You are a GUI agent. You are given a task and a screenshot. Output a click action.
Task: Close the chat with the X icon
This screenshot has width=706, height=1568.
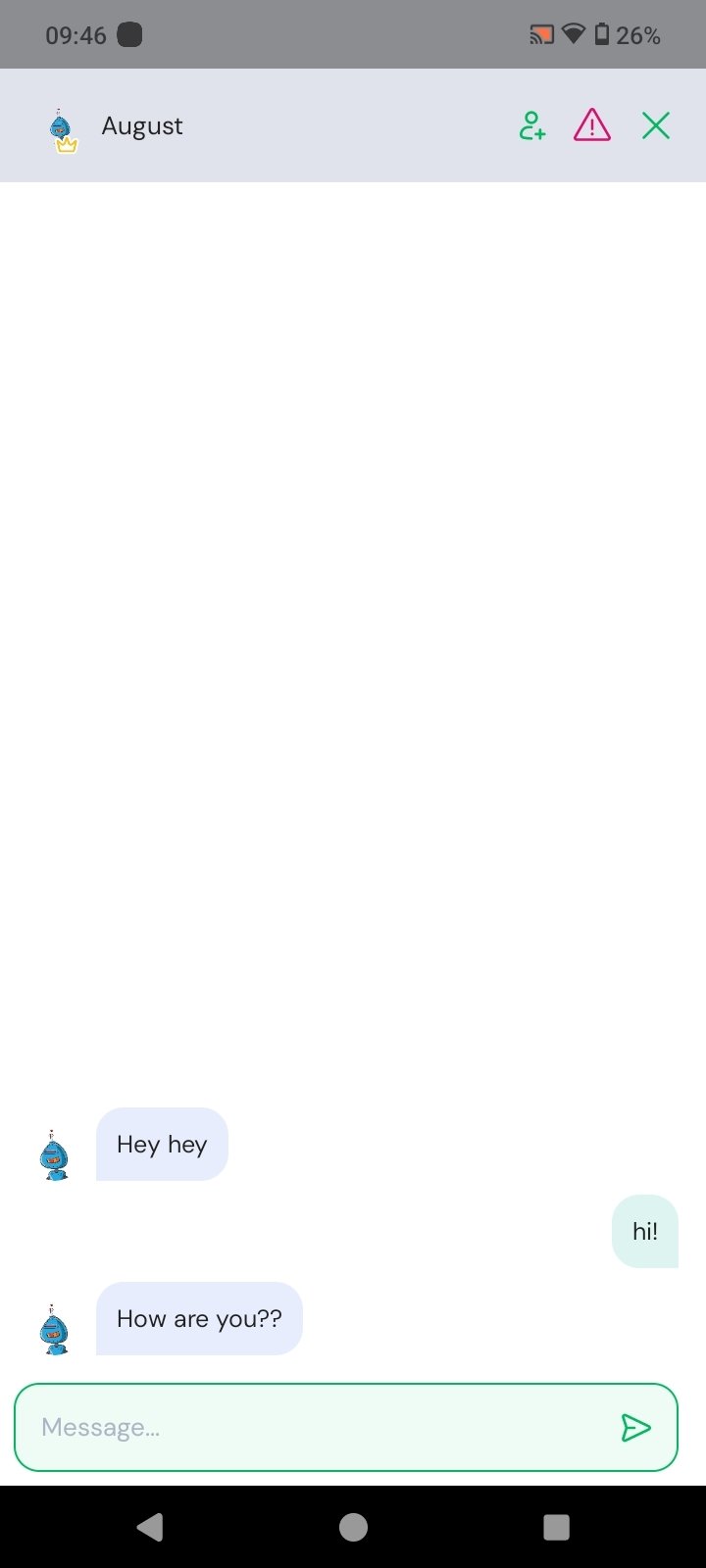tap(655, 125)
